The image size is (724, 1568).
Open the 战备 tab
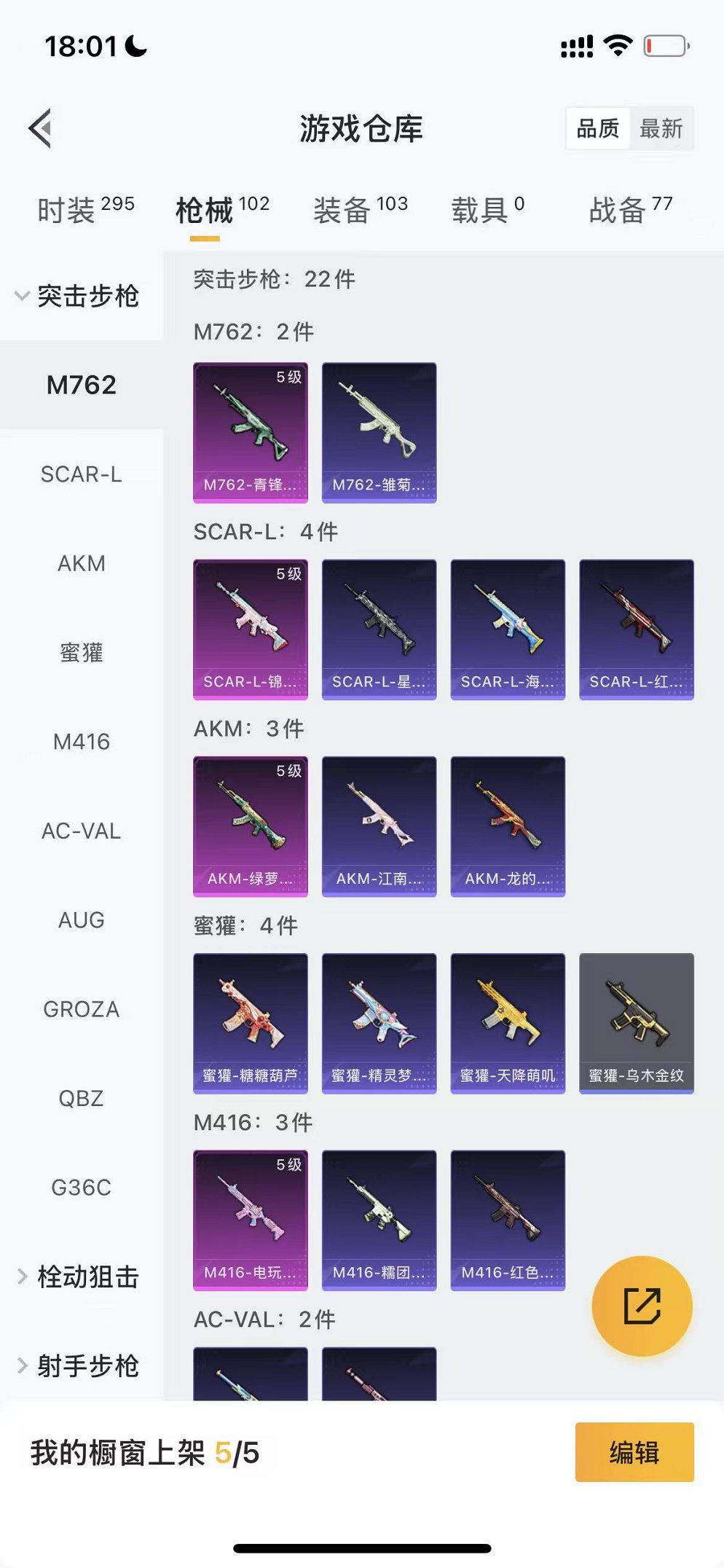(x=630, y=210)
